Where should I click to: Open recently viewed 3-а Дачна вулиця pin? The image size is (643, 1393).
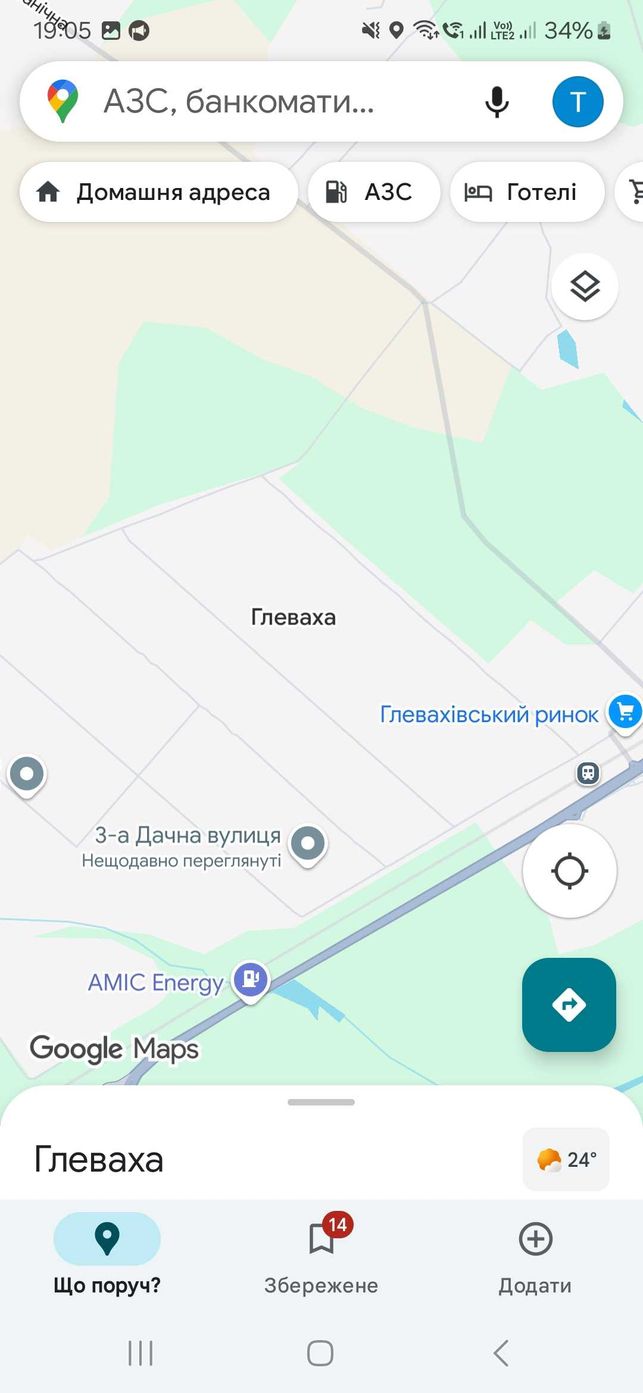coord(309,844)
